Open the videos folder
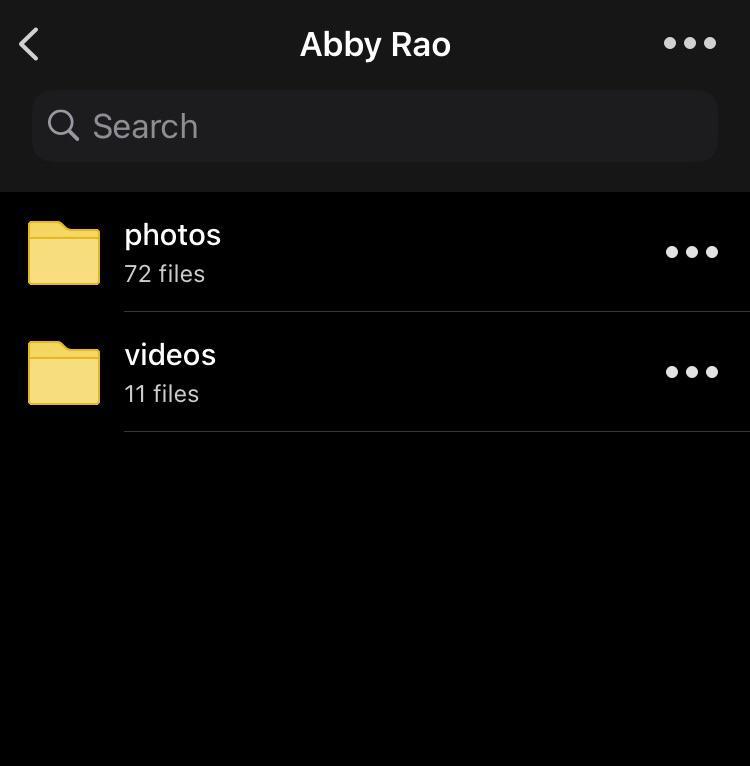750x766 pixels. point(169,355)
